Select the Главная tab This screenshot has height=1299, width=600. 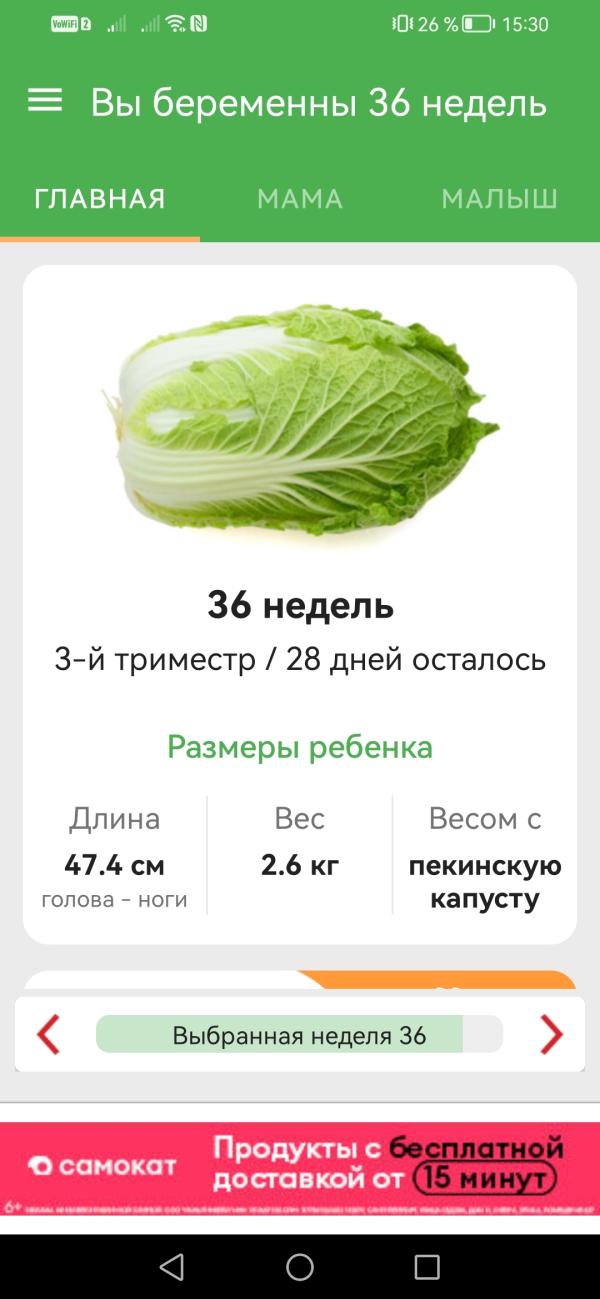(100, 199)
